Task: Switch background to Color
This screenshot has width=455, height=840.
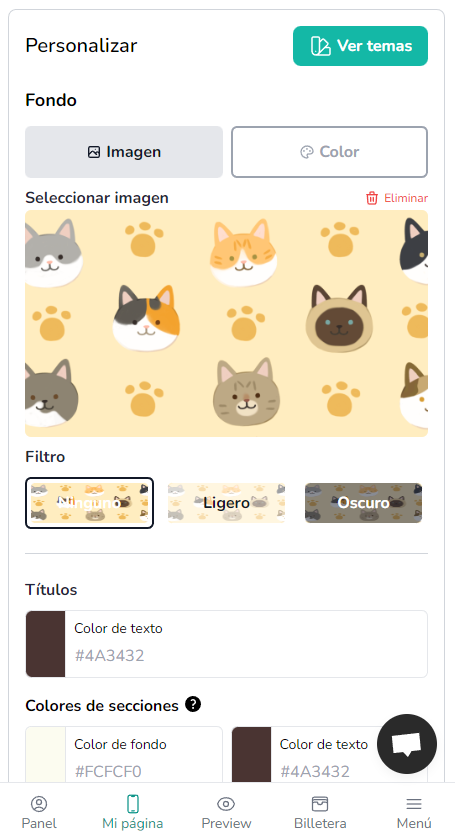Action: (x=329, y=152)
